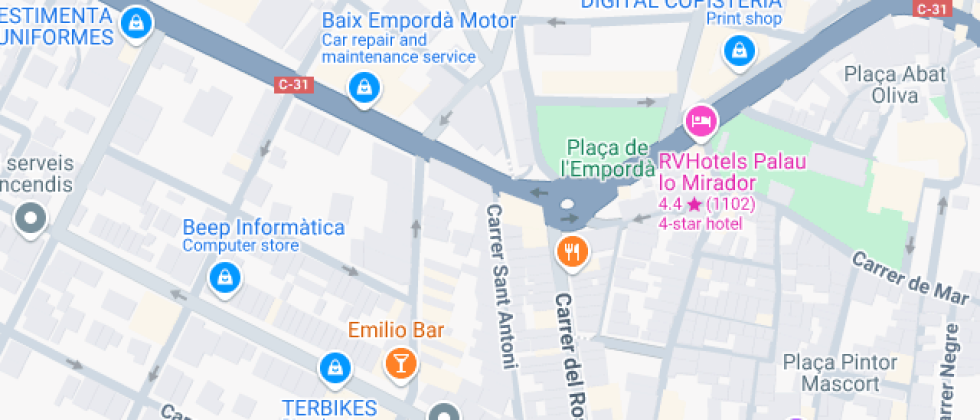The image size is (980, 420).
Task: Select the TERBIKES shop pin
Action: [336, 369]
